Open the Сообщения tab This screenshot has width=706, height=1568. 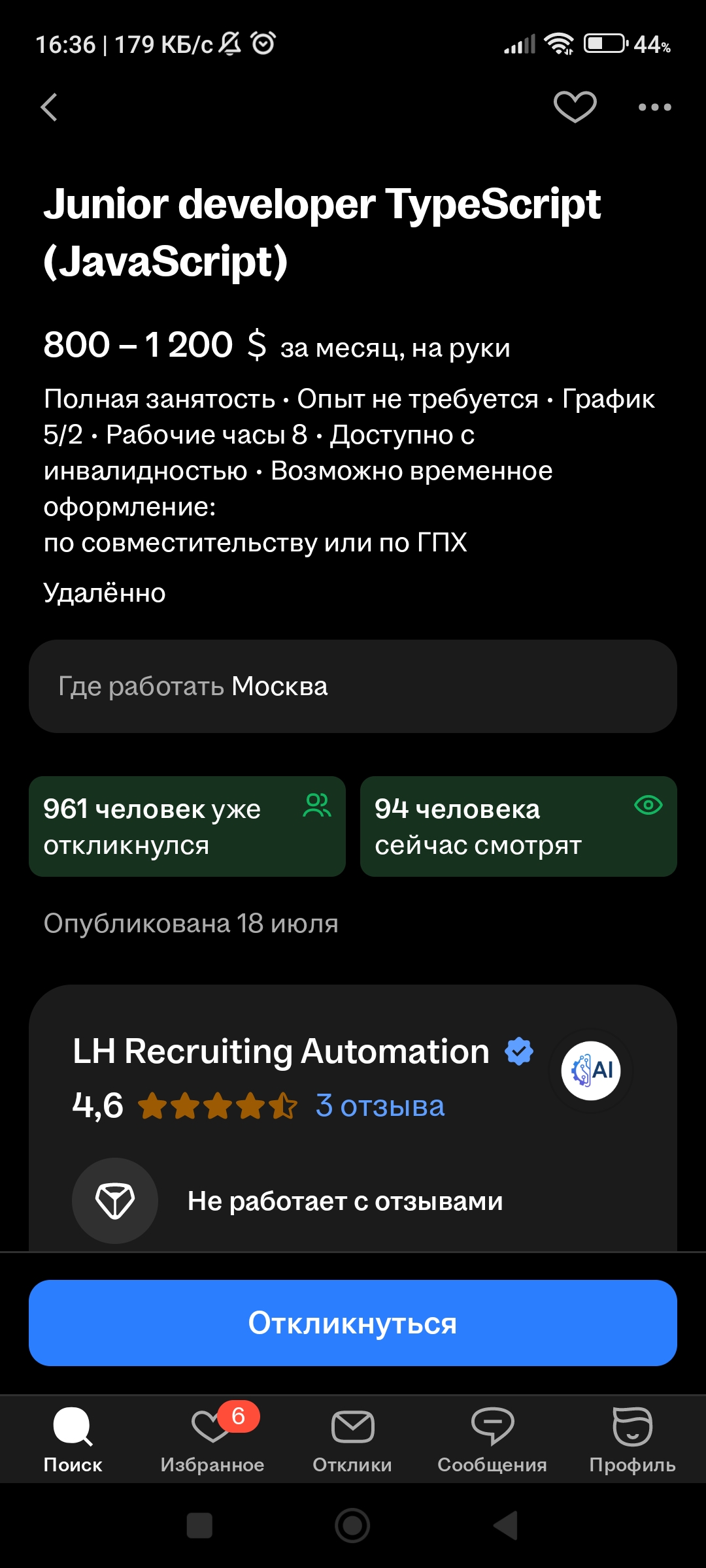(492, 1437)
